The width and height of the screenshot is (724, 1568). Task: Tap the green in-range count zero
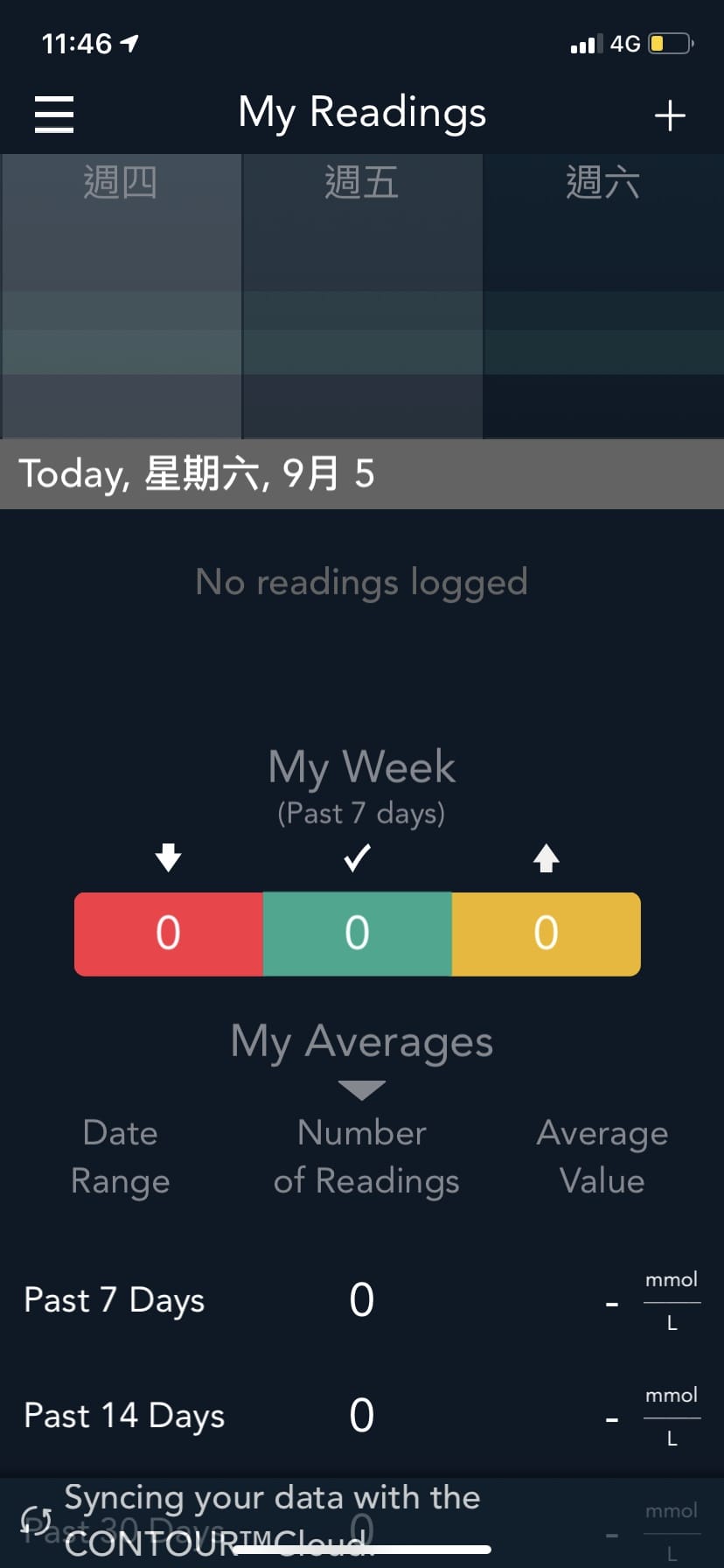[357, 933]
